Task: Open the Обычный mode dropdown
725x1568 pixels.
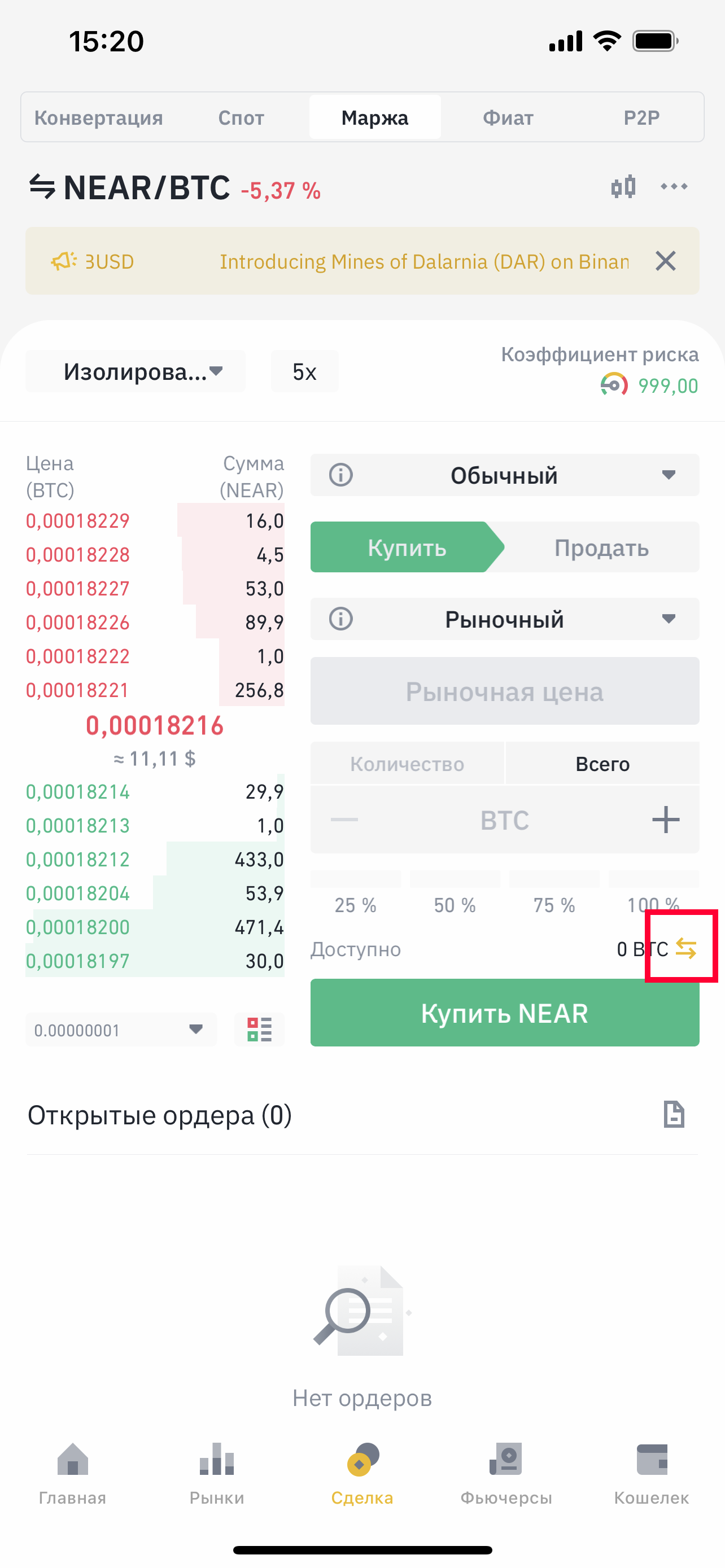Action: [504, 475]
